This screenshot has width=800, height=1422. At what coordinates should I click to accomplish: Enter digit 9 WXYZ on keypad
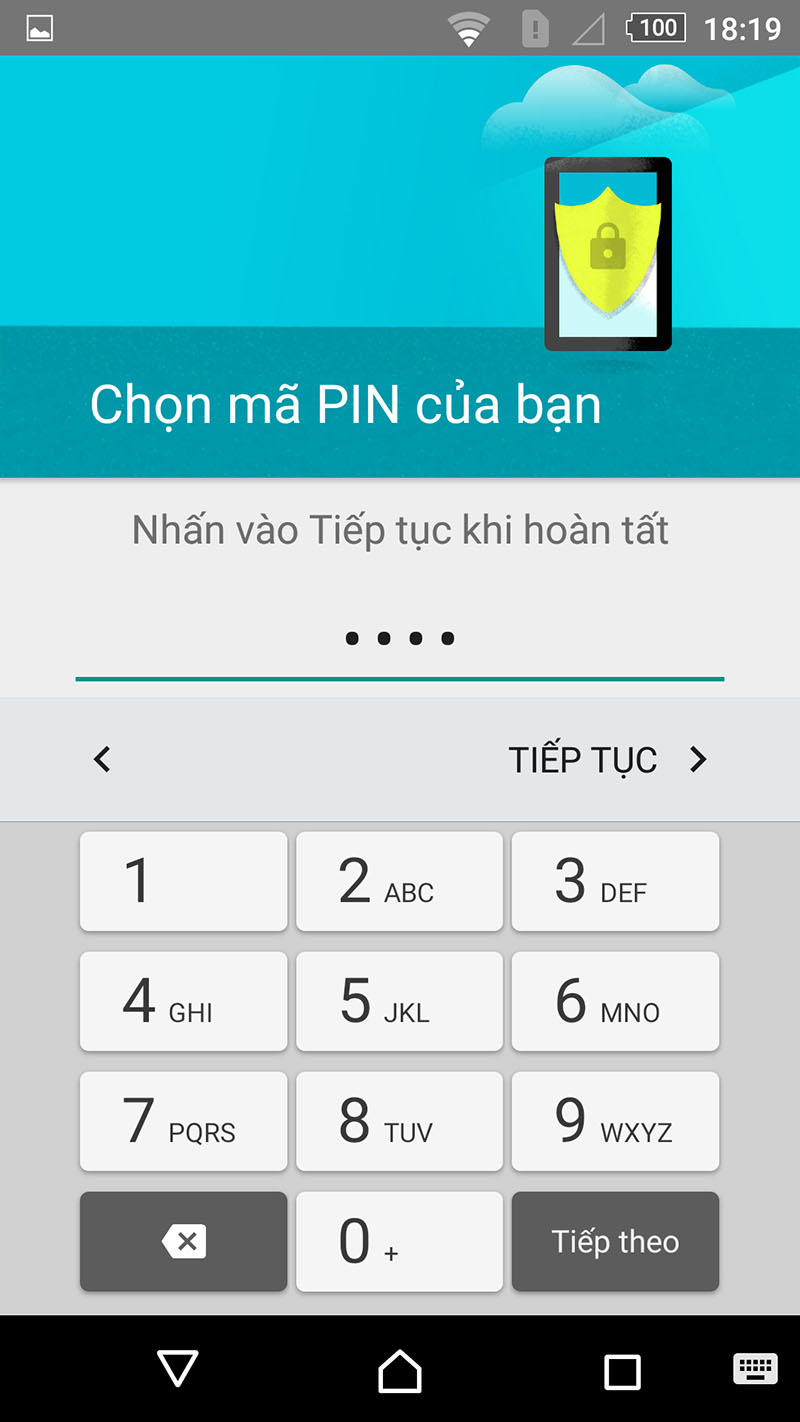pos(615,1121)
